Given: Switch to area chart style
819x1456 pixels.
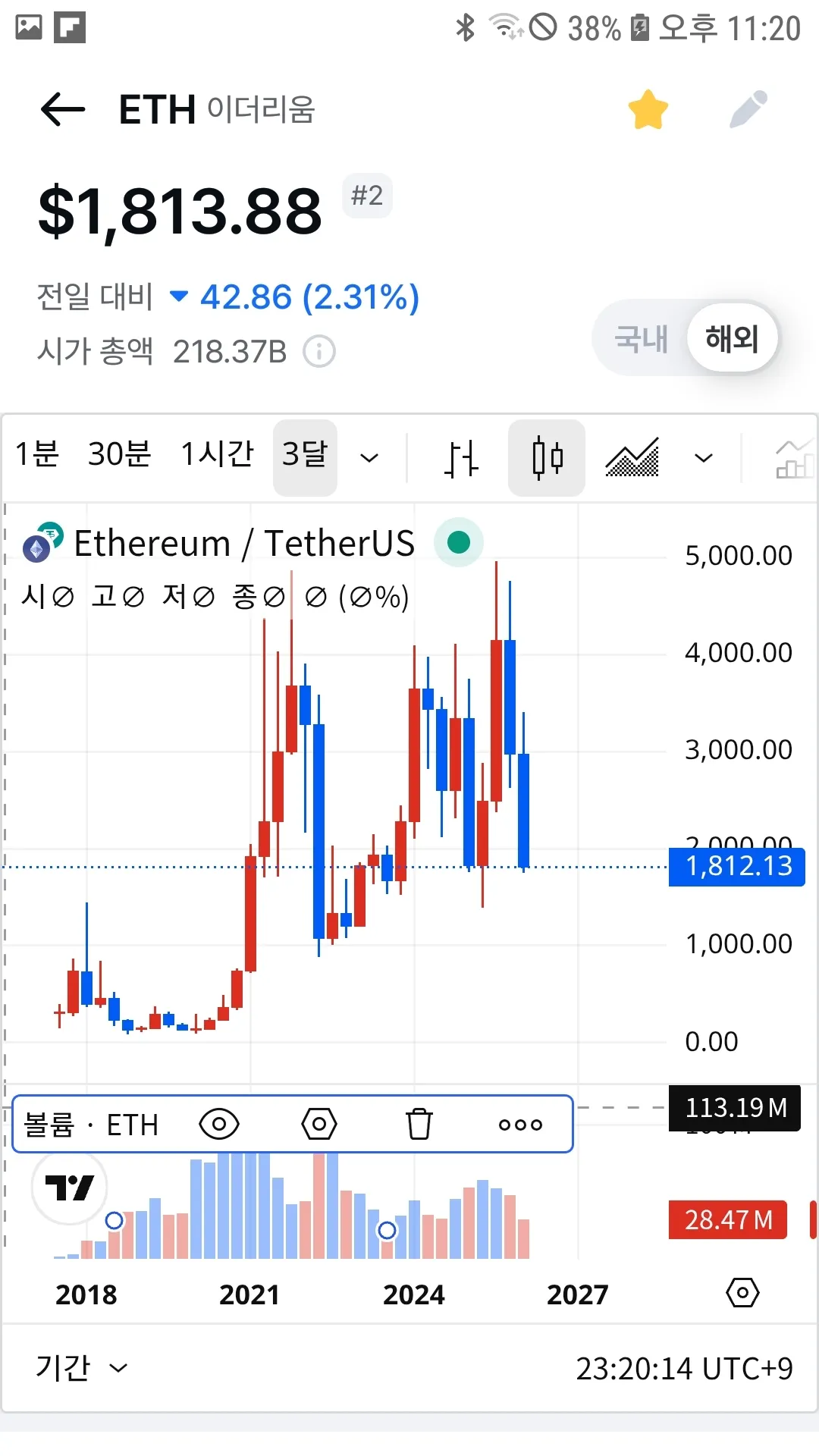Looking at the screenshot, I should 632,458.
